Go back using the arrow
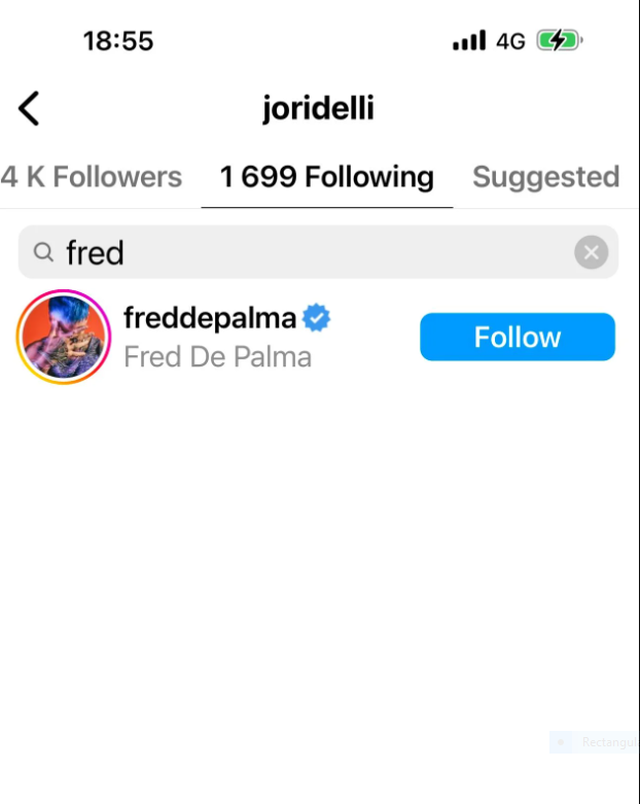Image resolution: width=640 pixels, height=804 pixels. (29, 108)
